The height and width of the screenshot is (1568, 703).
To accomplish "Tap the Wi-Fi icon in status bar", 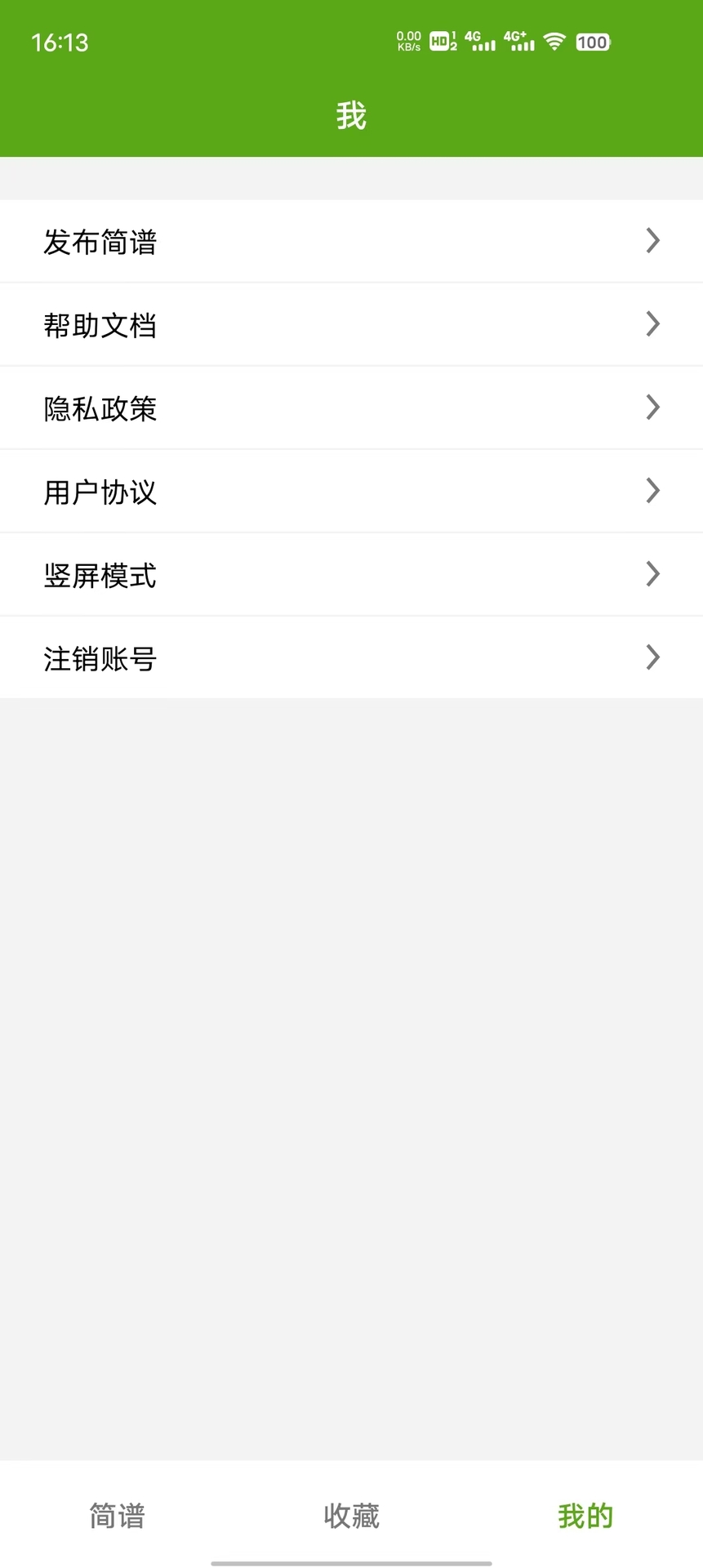I will click(x=554, y=42).
